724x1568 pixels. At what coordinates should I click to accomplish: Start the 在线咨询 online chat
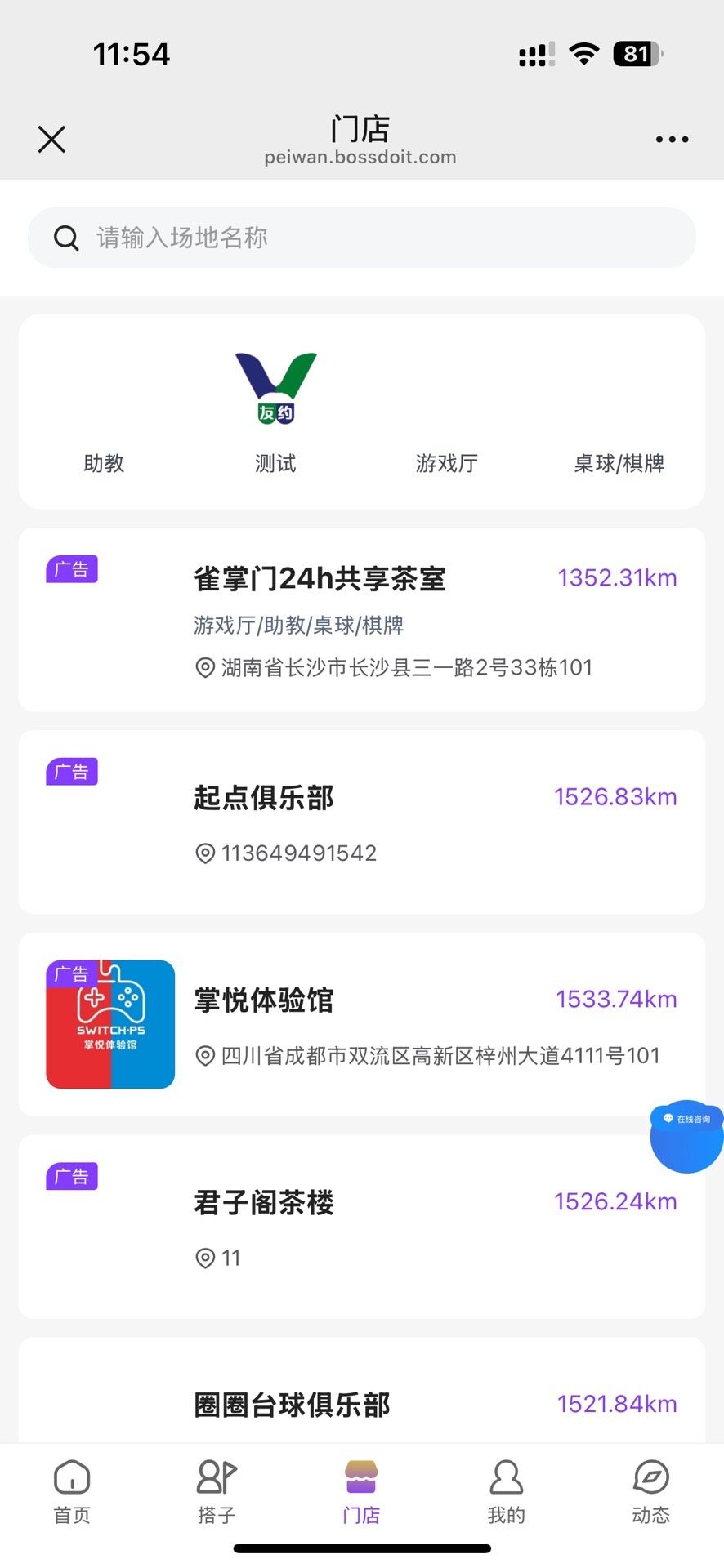[x=686, y=1137]
